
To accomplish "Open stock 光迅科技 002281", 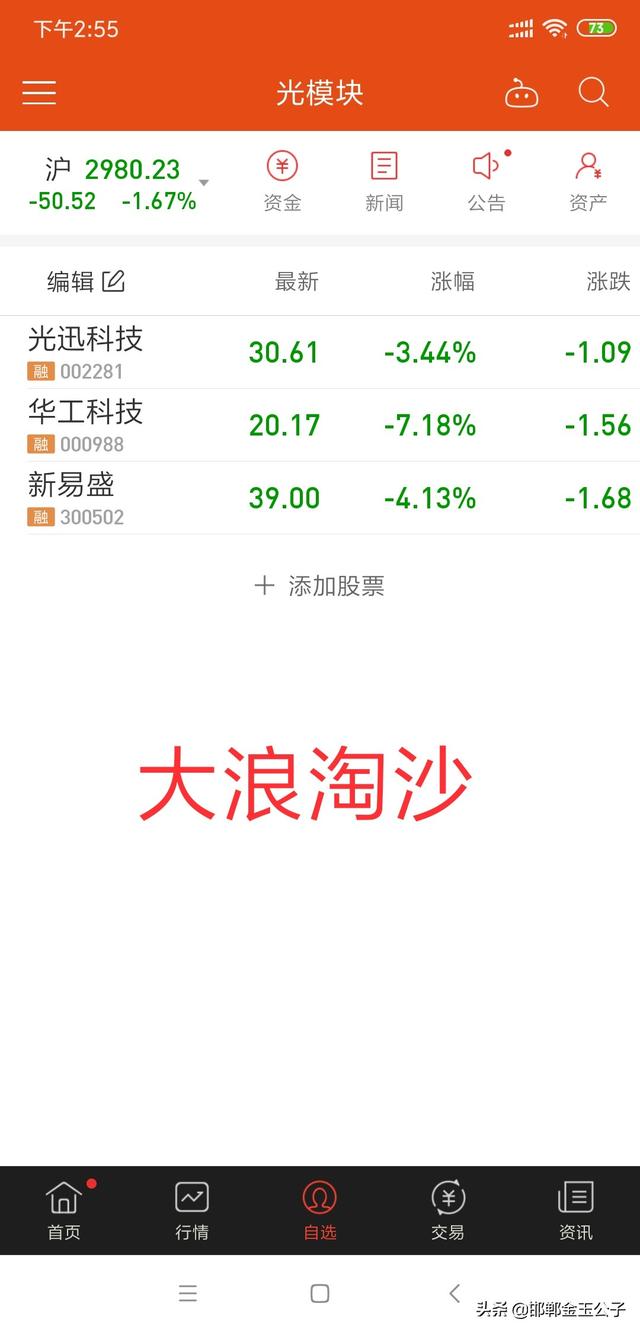I will pyautogui.click(x=320, y=353).
